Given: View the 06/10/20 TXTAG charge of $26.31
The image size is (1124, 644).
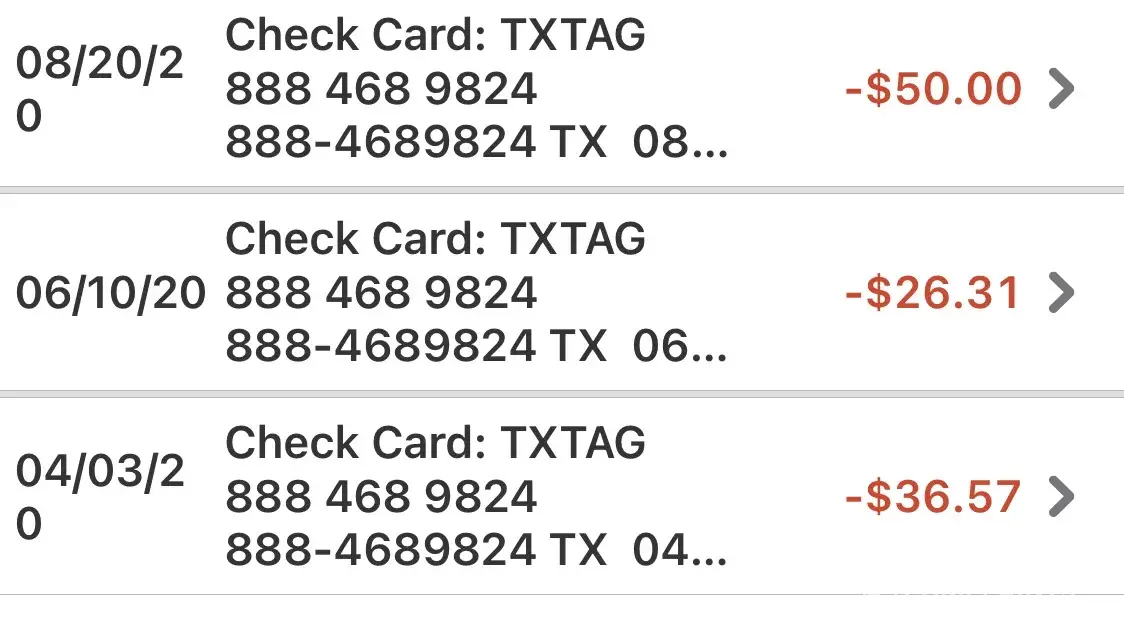Looking at the screenshot, I should point(560,292).
